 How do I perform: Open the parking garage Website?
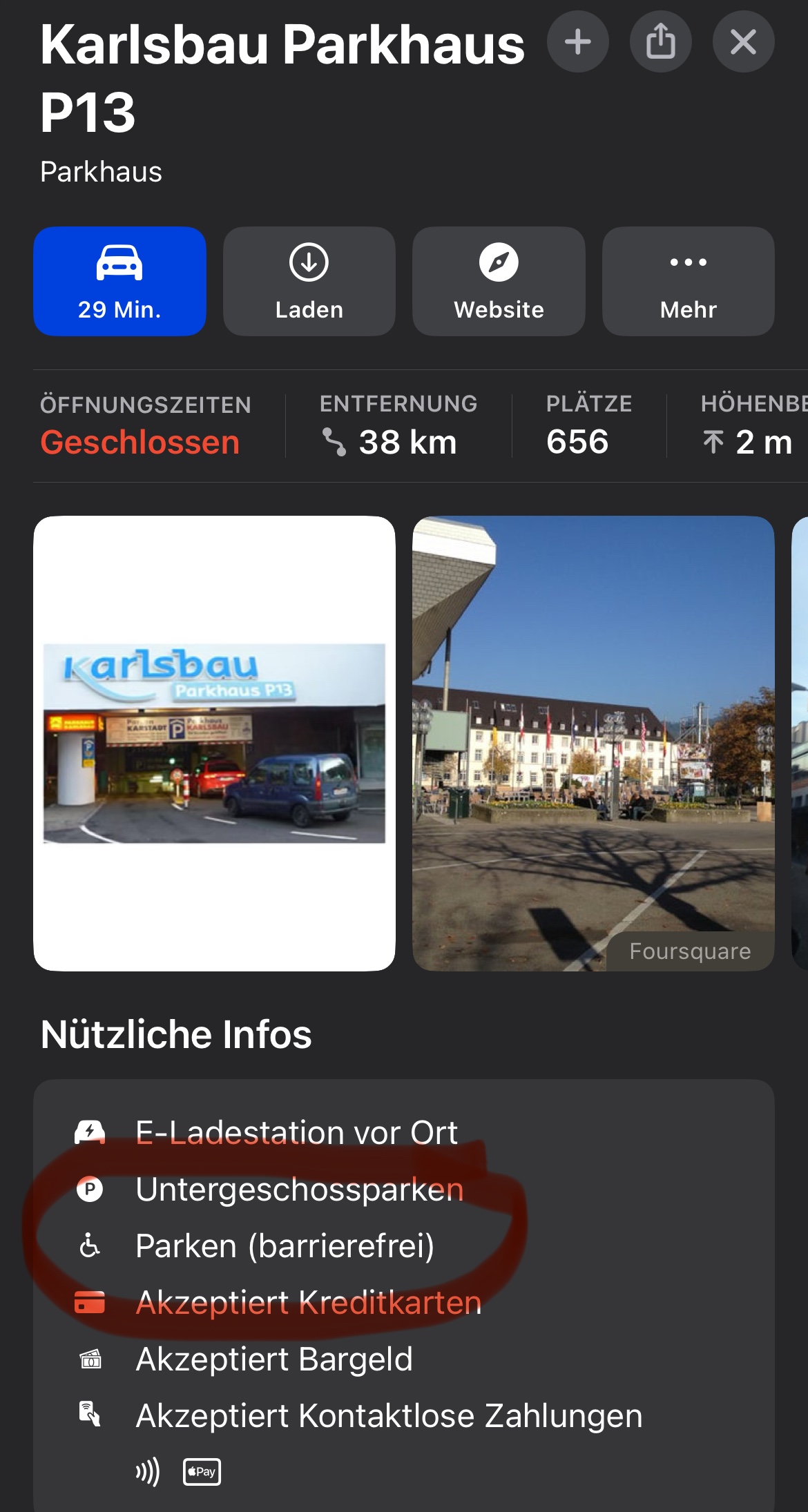point(499,281)
